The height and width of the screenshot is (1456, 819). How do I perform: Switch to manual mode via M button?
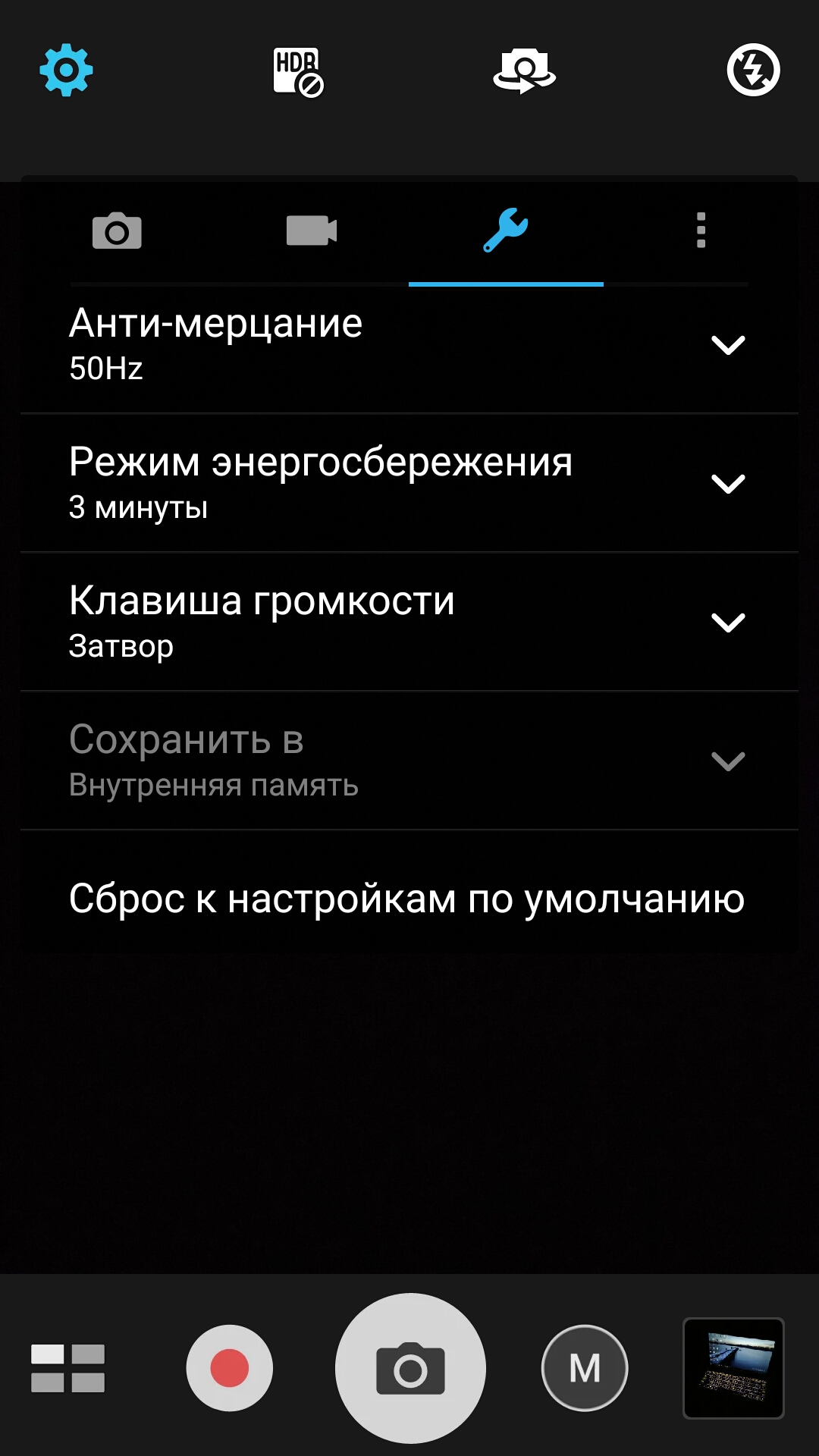click(585, 1368)
